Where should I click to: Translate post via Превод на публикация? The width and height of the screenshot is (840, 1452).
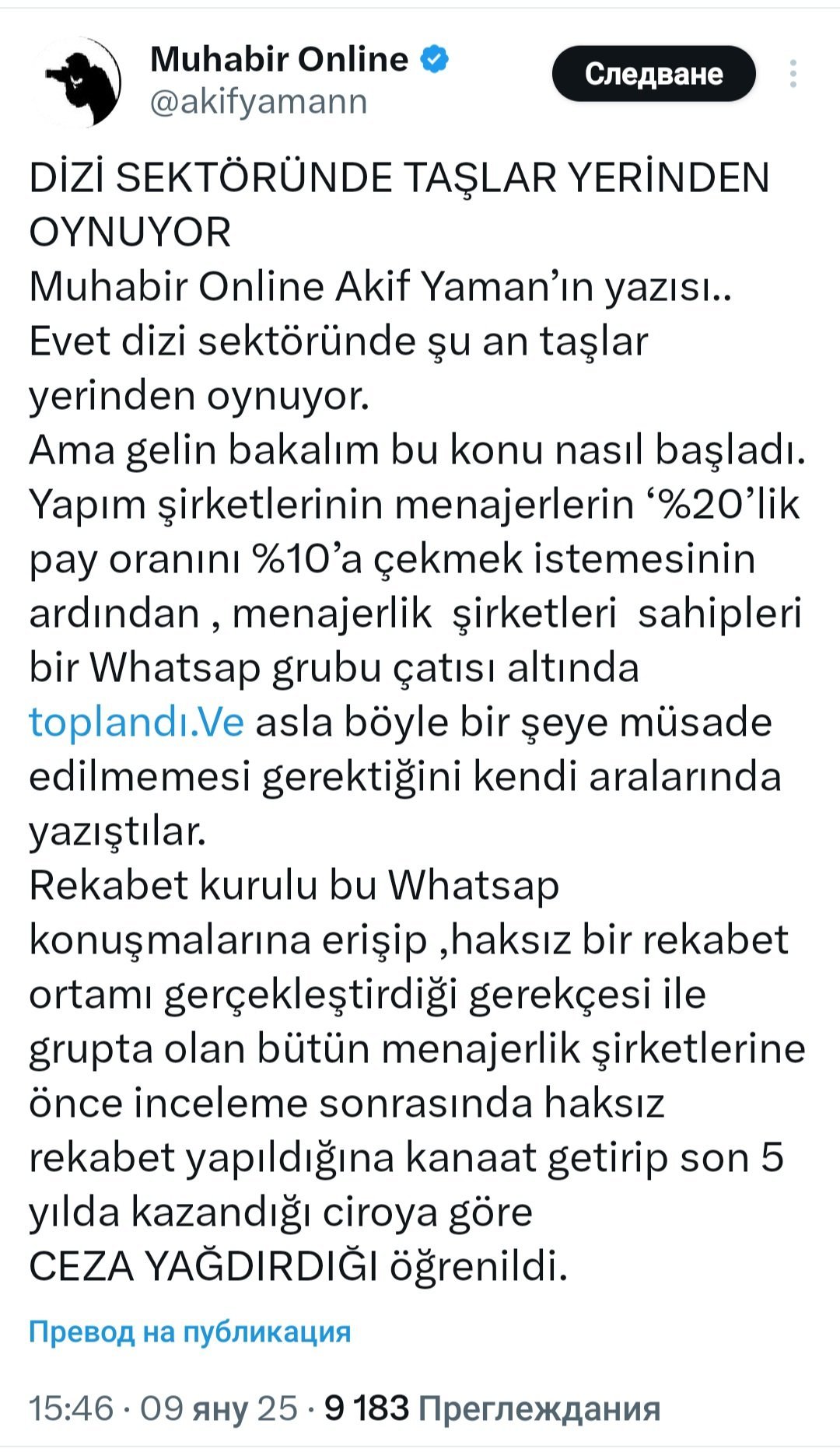click(190, 1331)
